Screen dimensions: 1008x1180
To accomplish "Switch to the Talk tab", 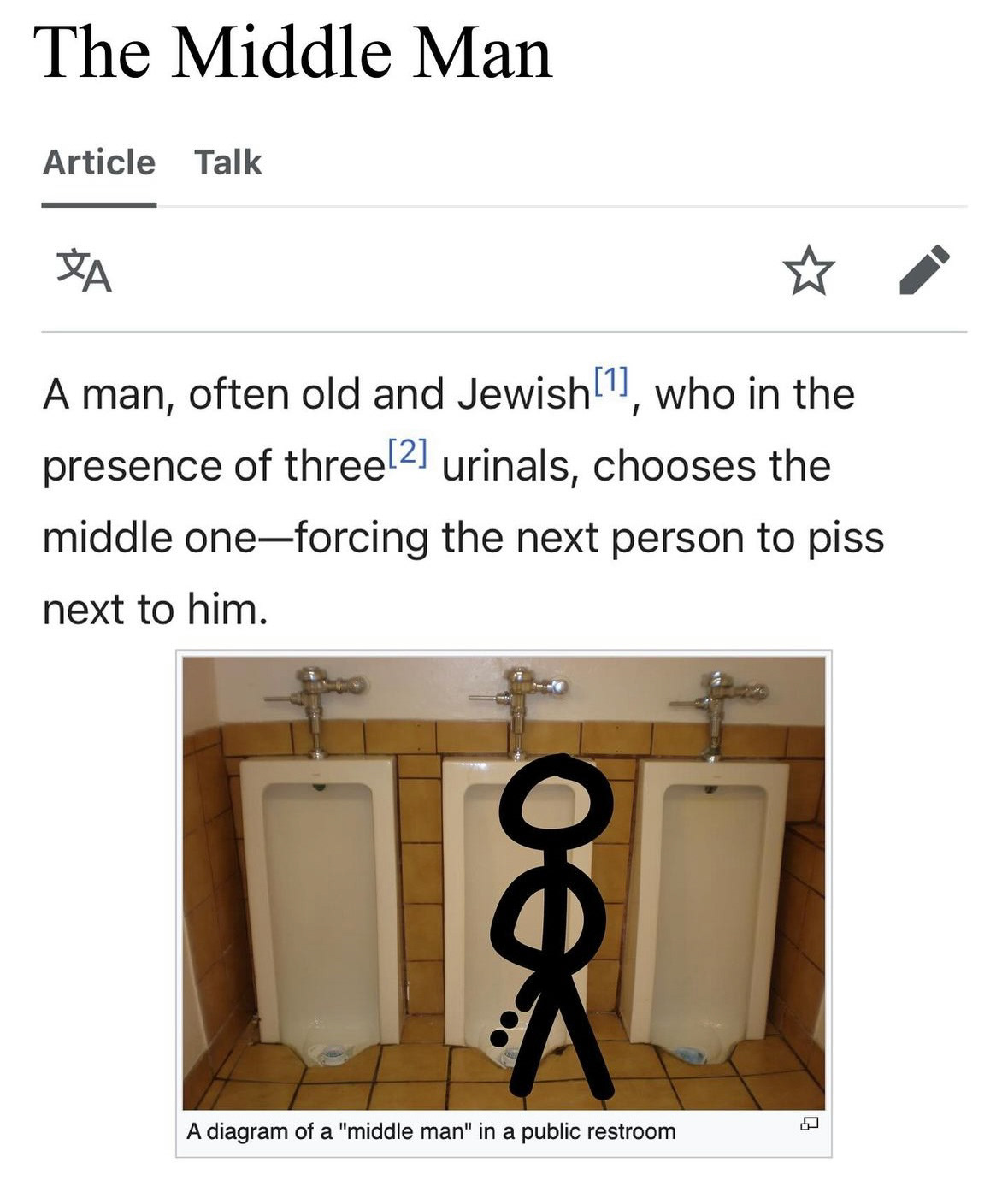I will coord(227,162).
